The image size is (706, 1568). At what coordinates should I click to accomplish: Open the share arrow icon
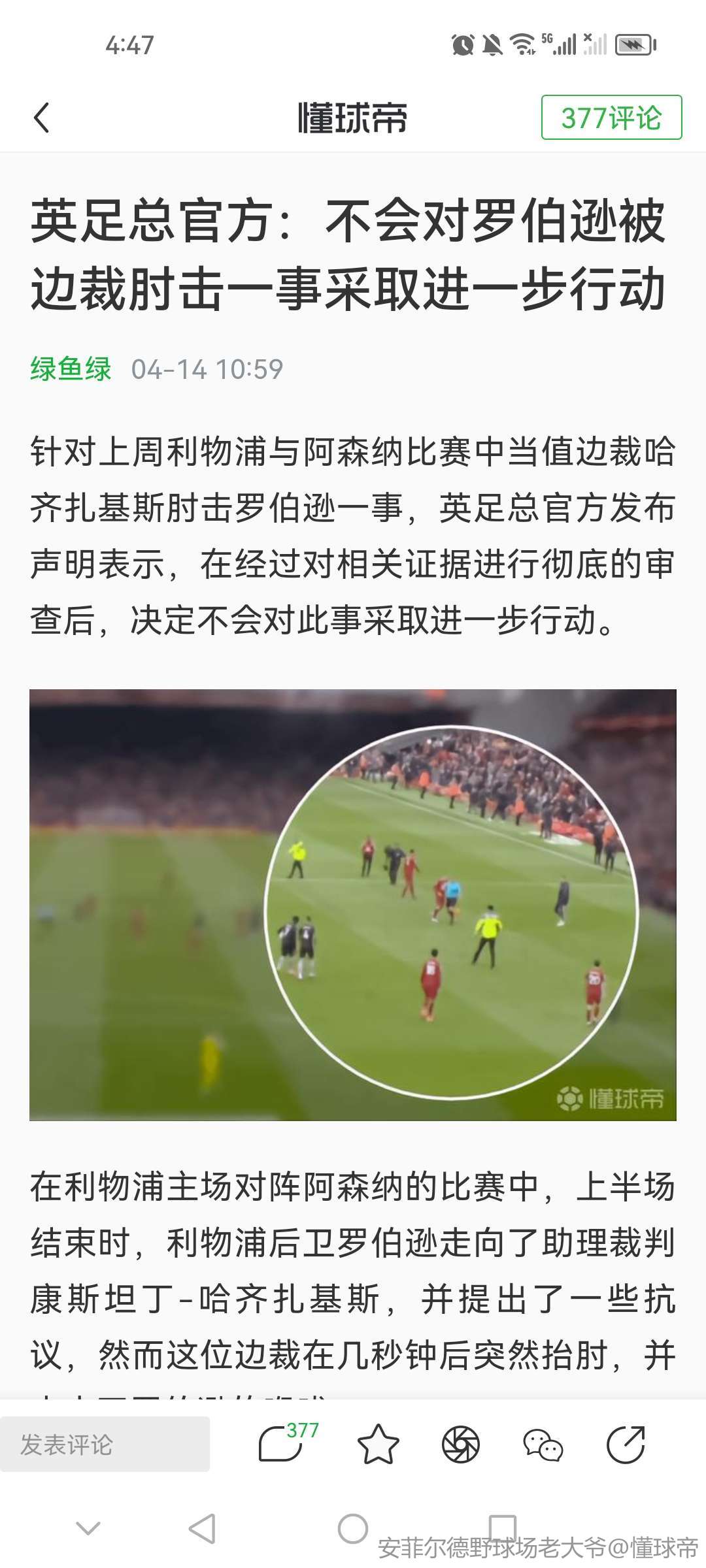pos(626,1445)
